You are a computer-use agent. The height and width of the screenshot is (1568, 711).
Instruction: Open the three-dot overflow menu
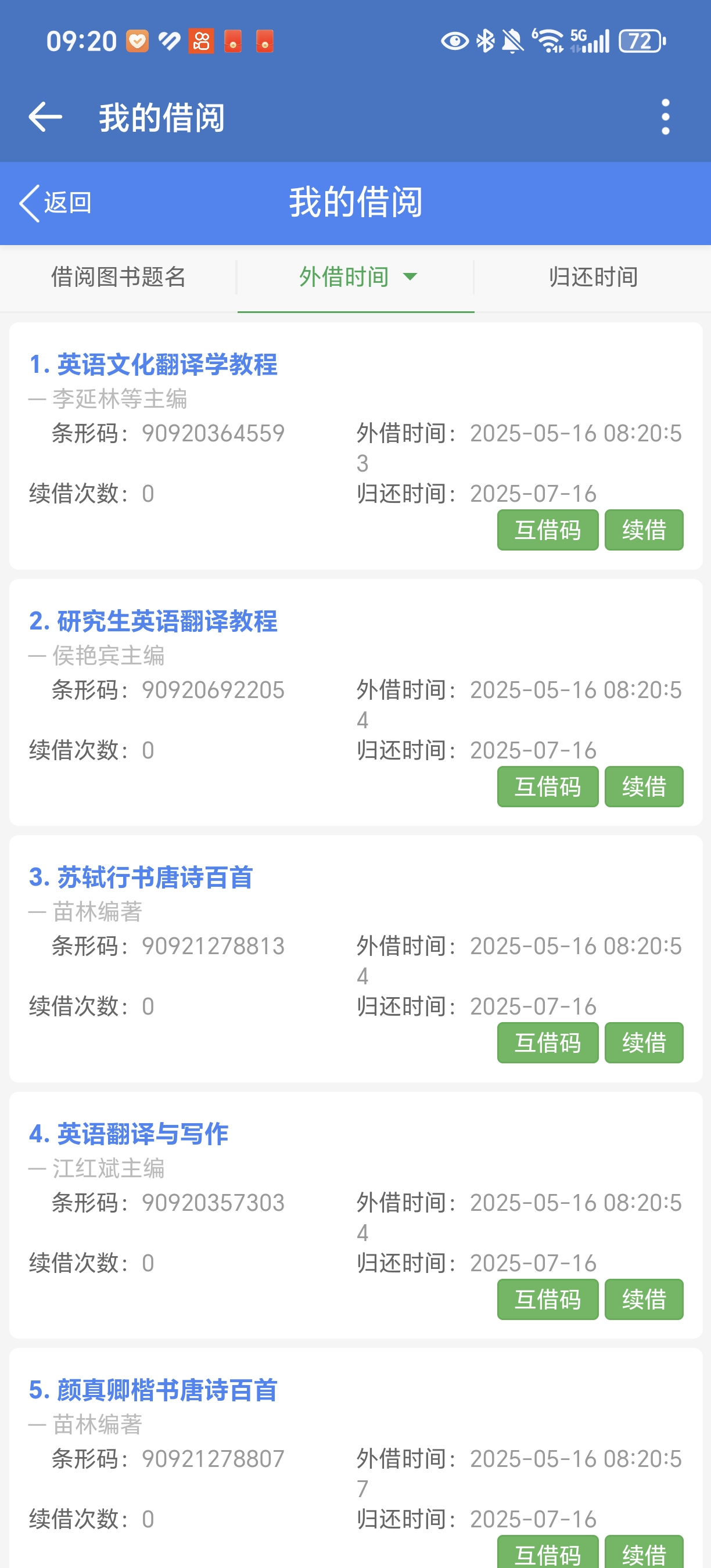665,117
